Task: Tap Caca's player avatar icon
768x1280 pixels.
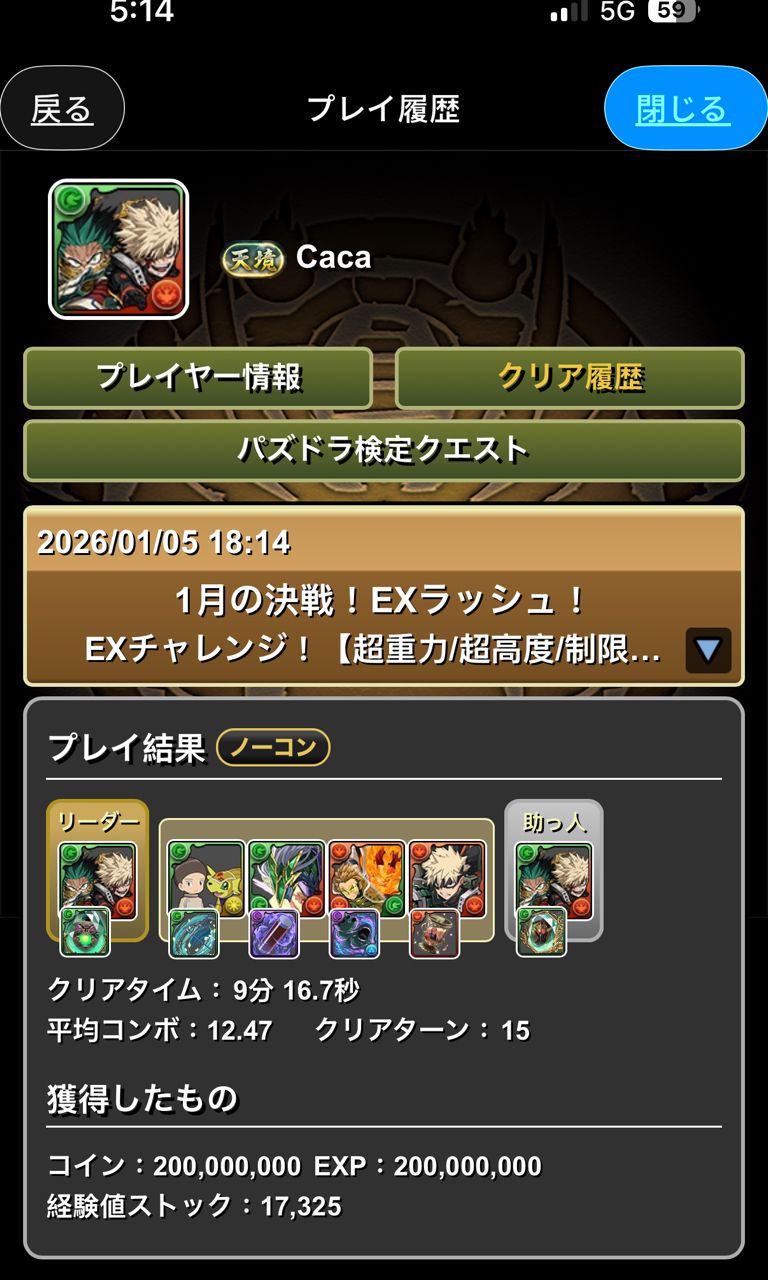Action: [x=118, y=249]
